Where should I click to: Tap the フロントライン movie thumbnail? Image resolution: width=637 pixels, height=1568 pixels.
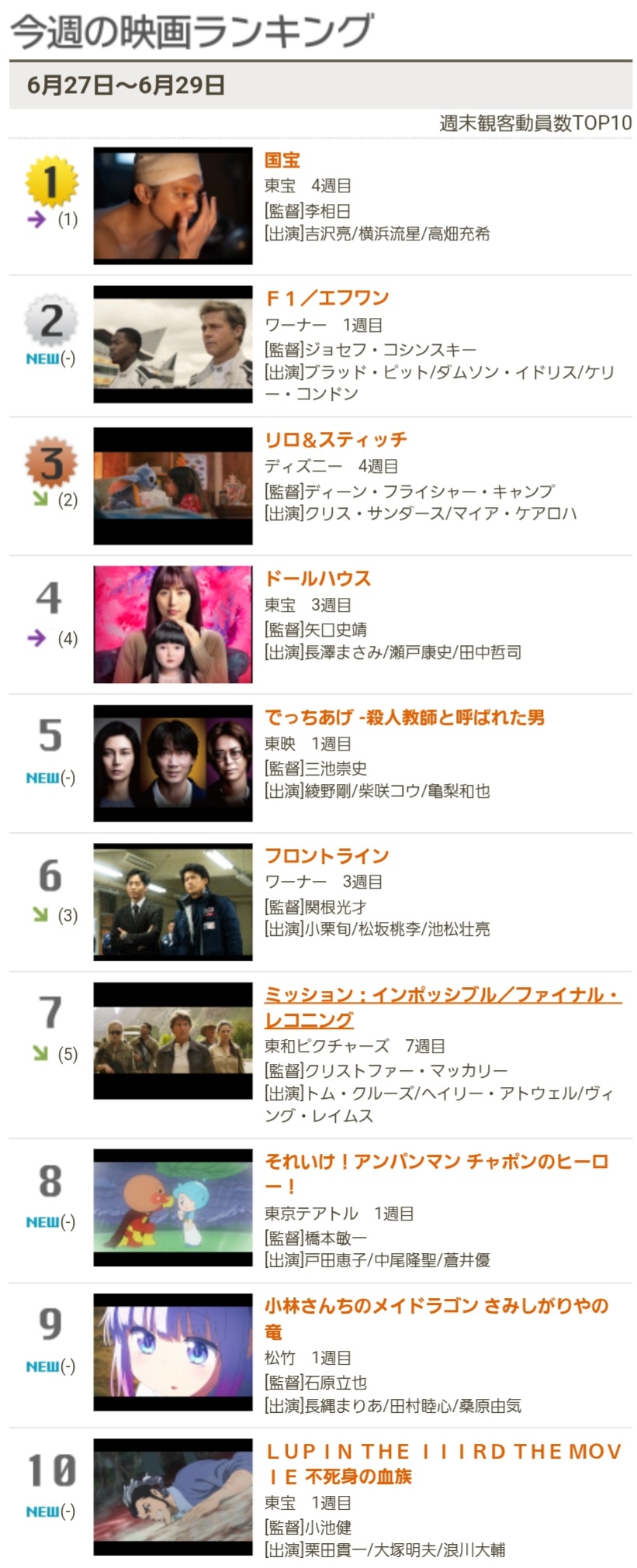(x=173, y=902)
